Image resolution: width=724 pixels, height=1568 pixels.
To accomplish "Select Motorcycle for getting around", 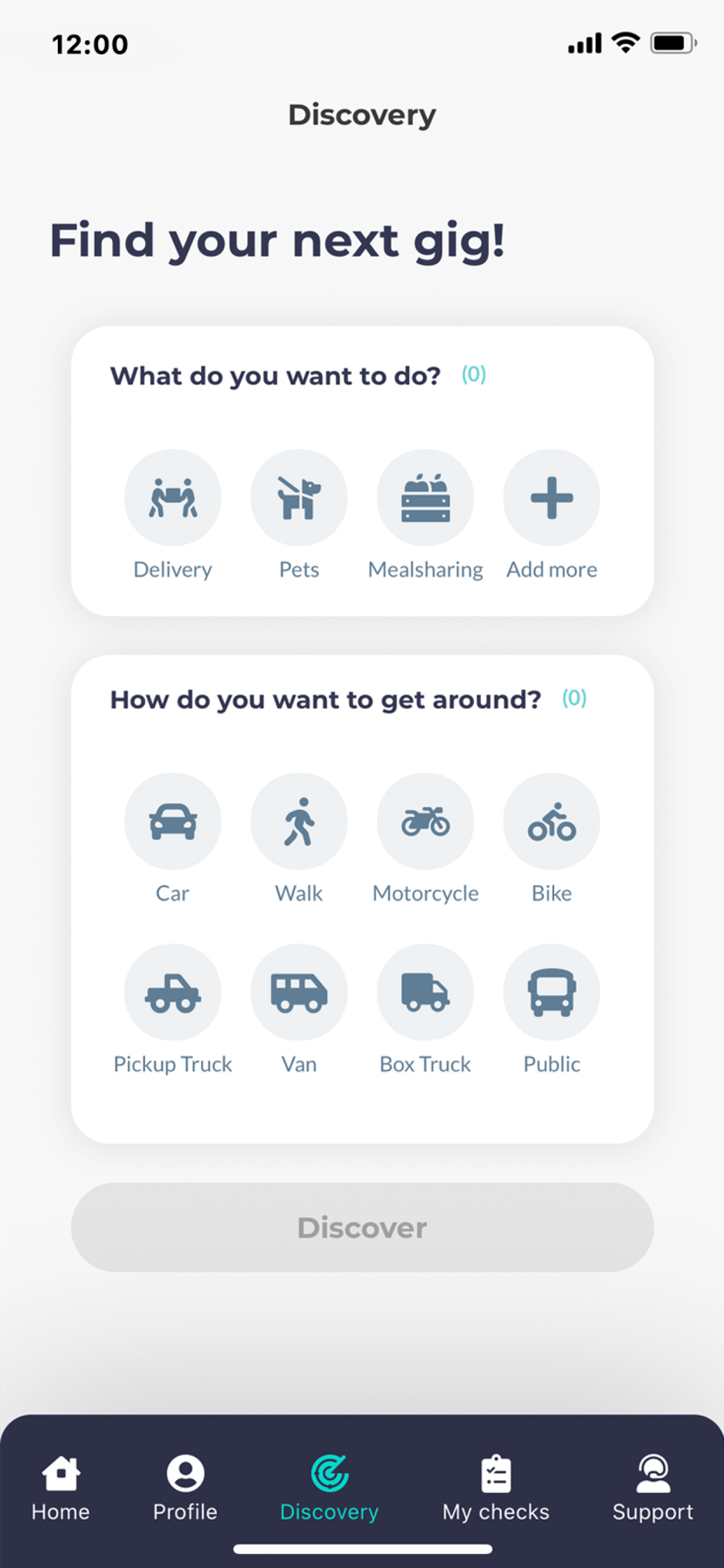I will [x=425, y=822].
